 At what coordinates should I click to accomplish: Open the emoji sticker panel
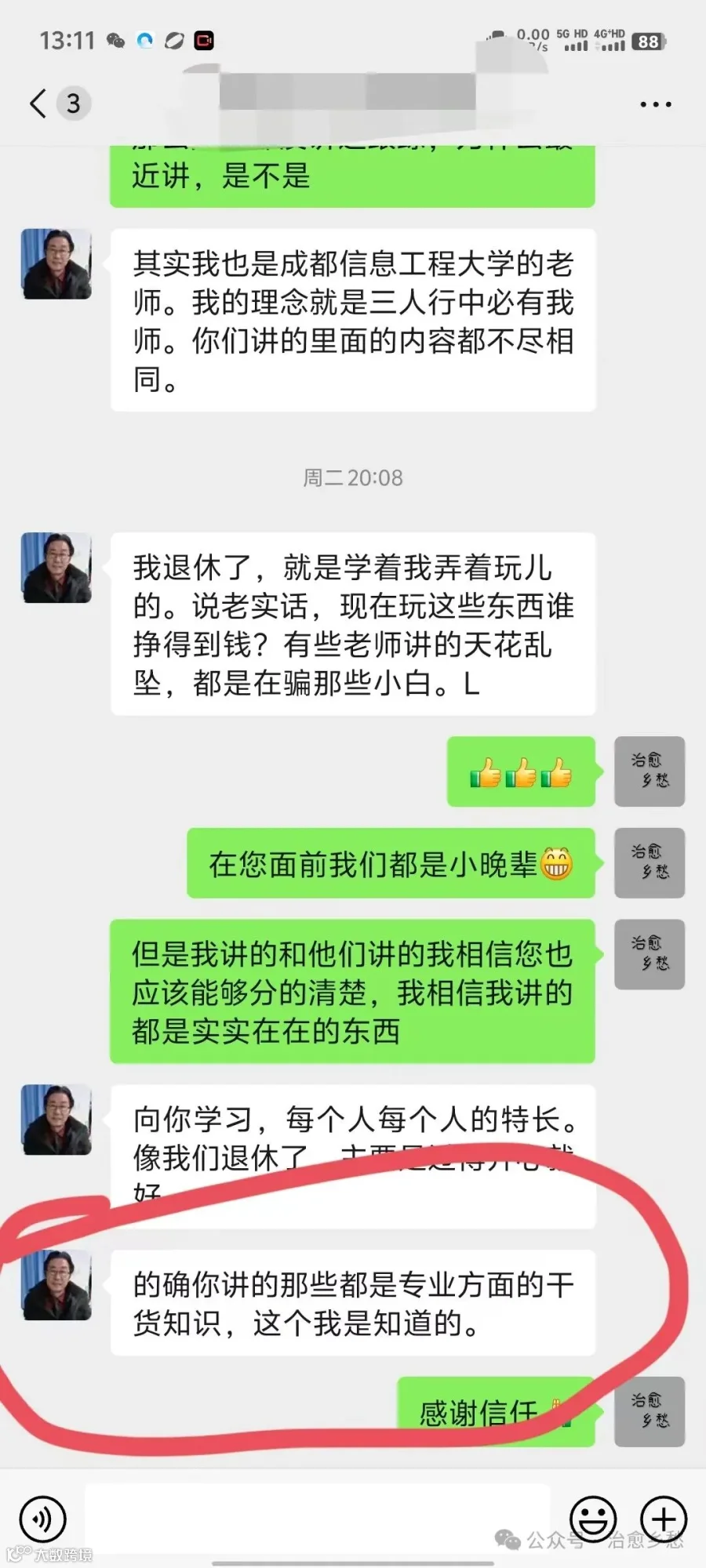point(593,1519)
